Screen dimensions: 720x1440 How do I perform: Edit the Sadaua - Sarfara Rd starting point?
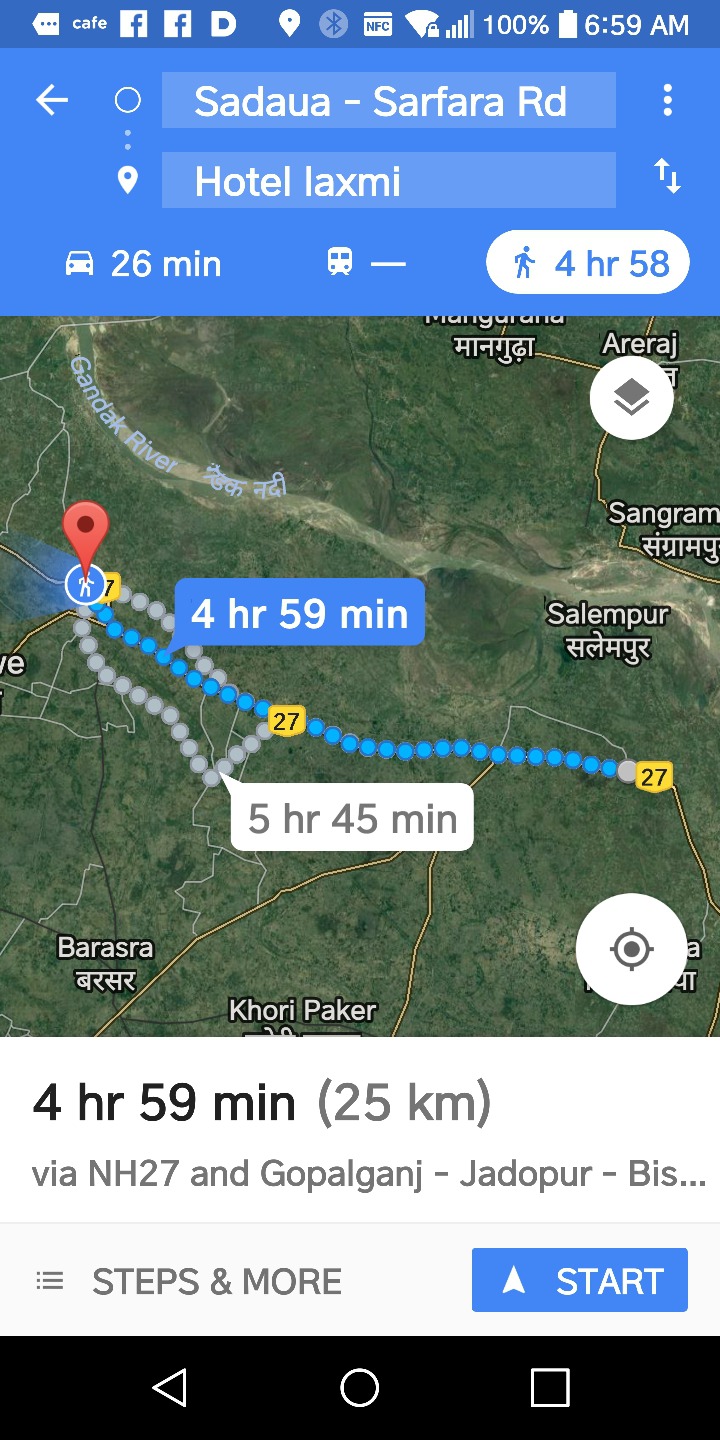[x=388, y=101]
